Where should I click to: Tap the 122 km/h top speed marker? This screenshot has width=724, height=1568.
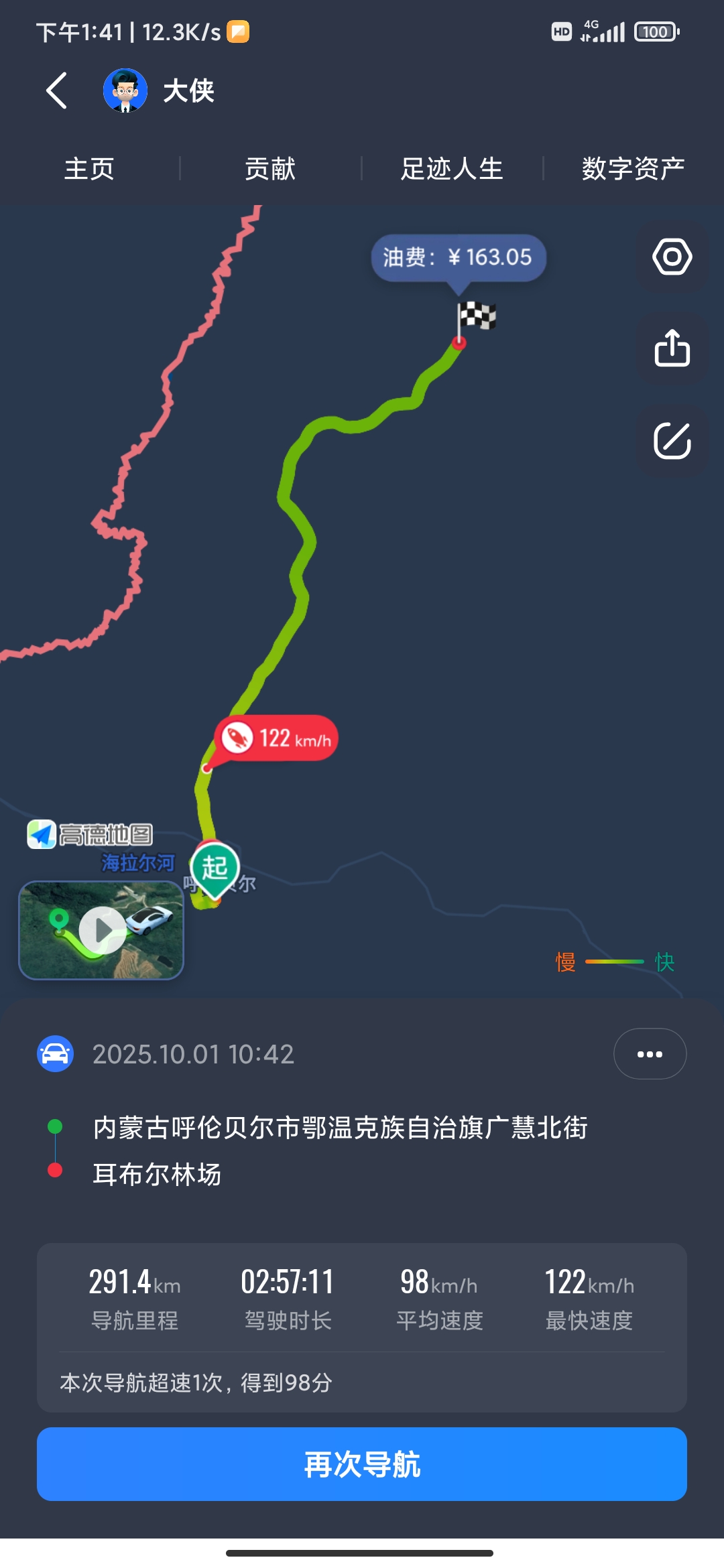276,739
